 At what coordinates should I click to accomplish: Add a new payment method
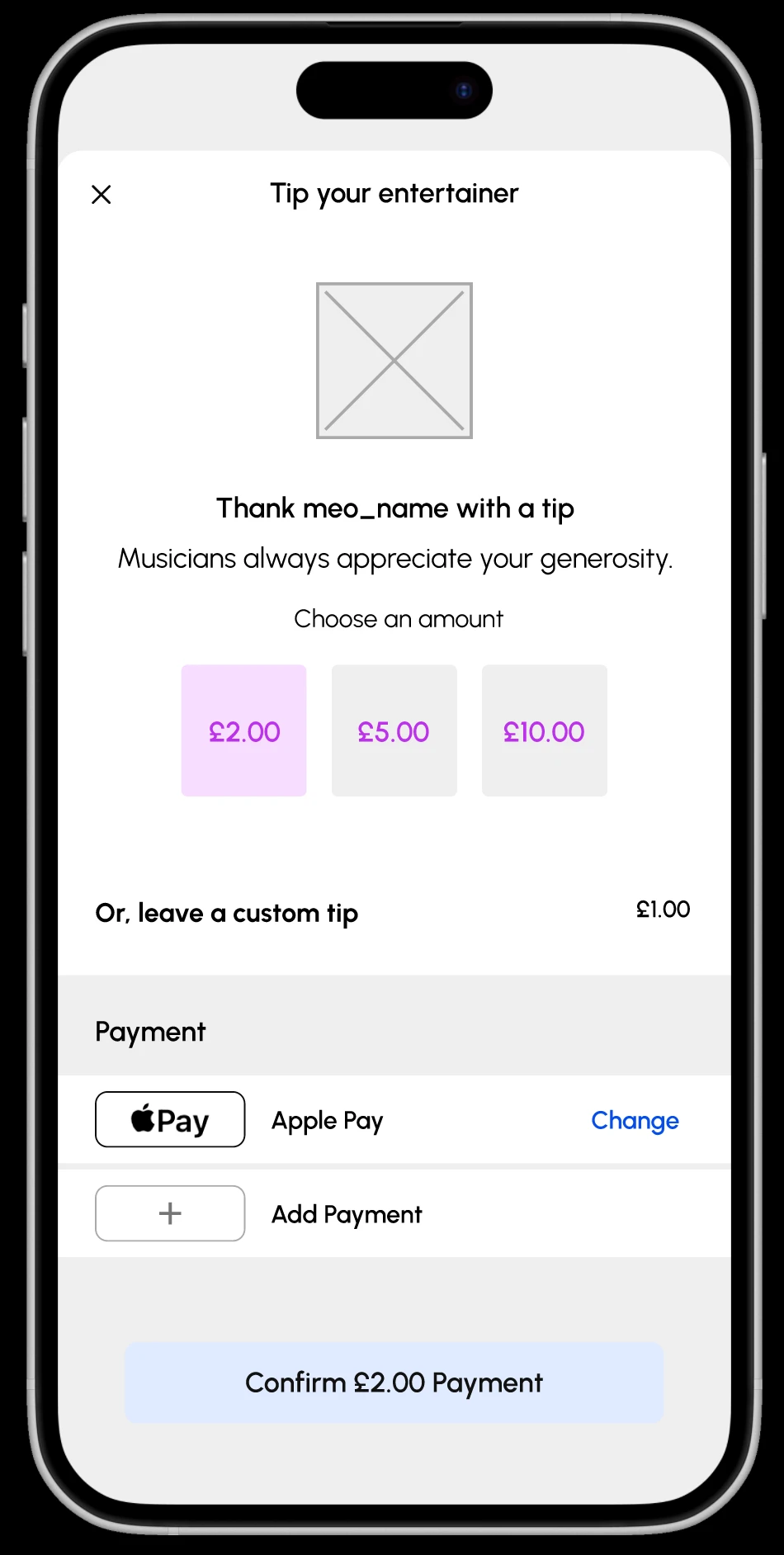point(170,1213)
